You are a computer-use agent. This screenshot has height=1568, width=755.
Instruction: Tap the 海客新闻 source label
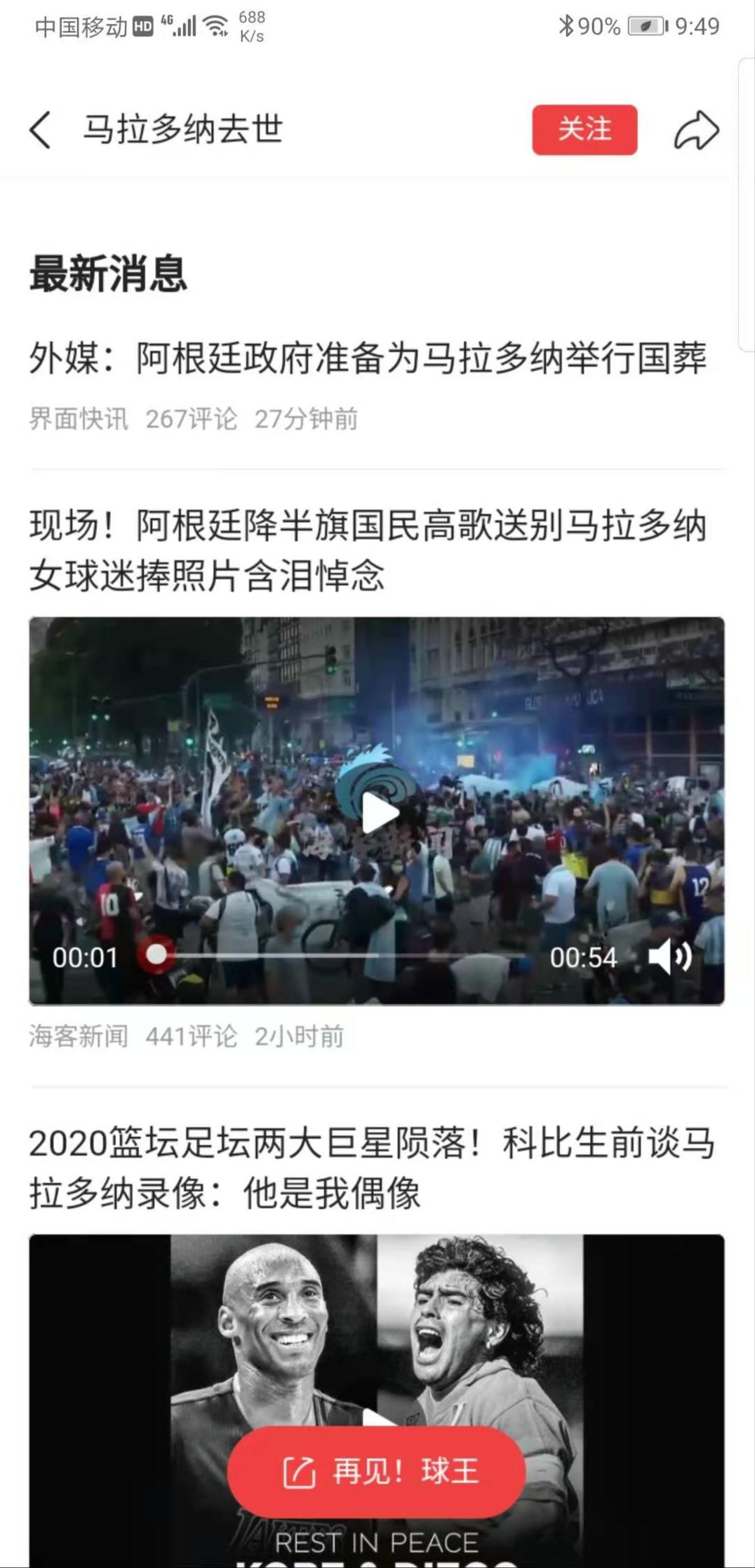77,1036
